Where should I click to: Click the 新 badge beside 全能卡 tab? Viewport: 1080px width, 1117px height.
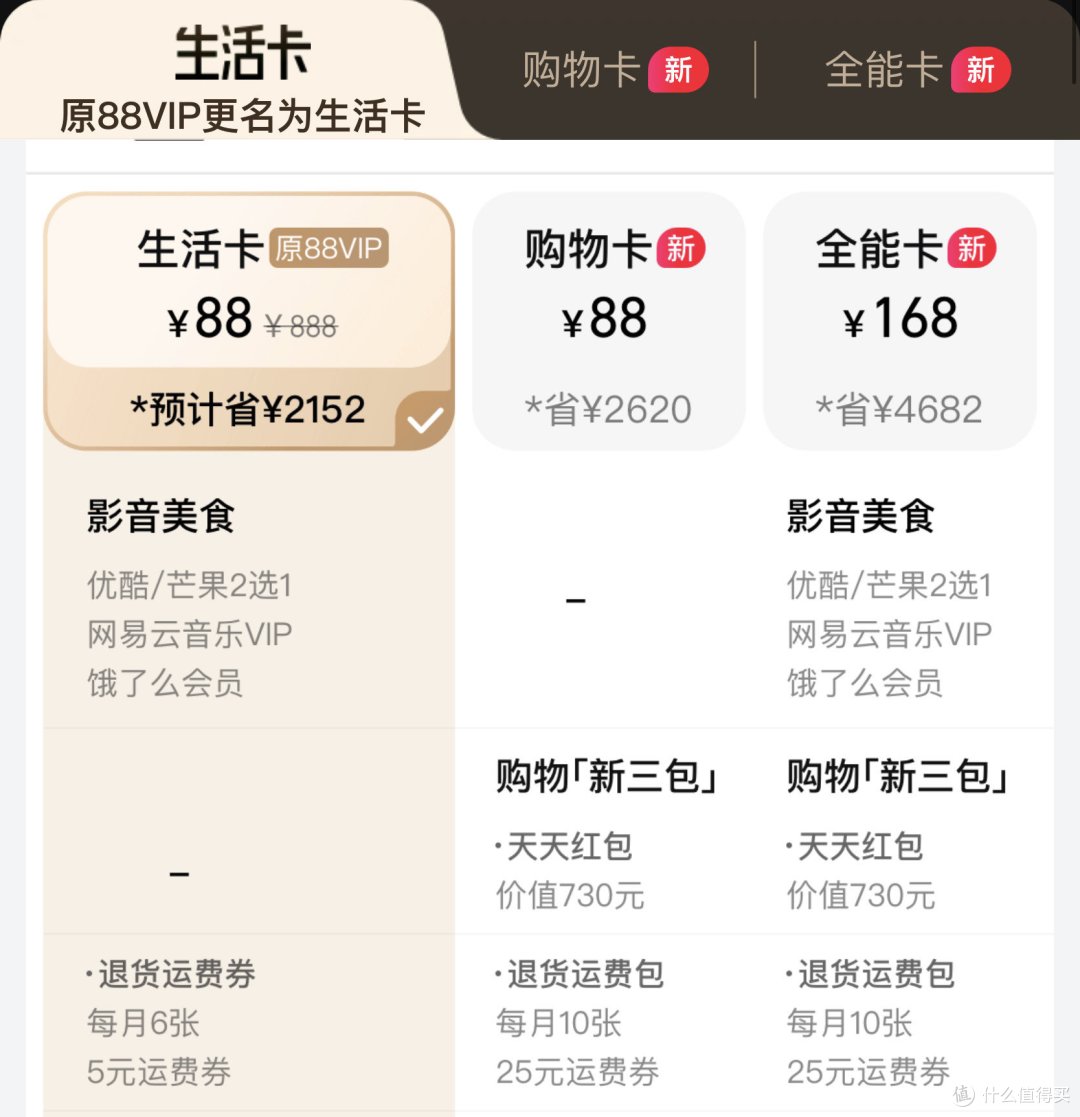[x=978, y=70]
